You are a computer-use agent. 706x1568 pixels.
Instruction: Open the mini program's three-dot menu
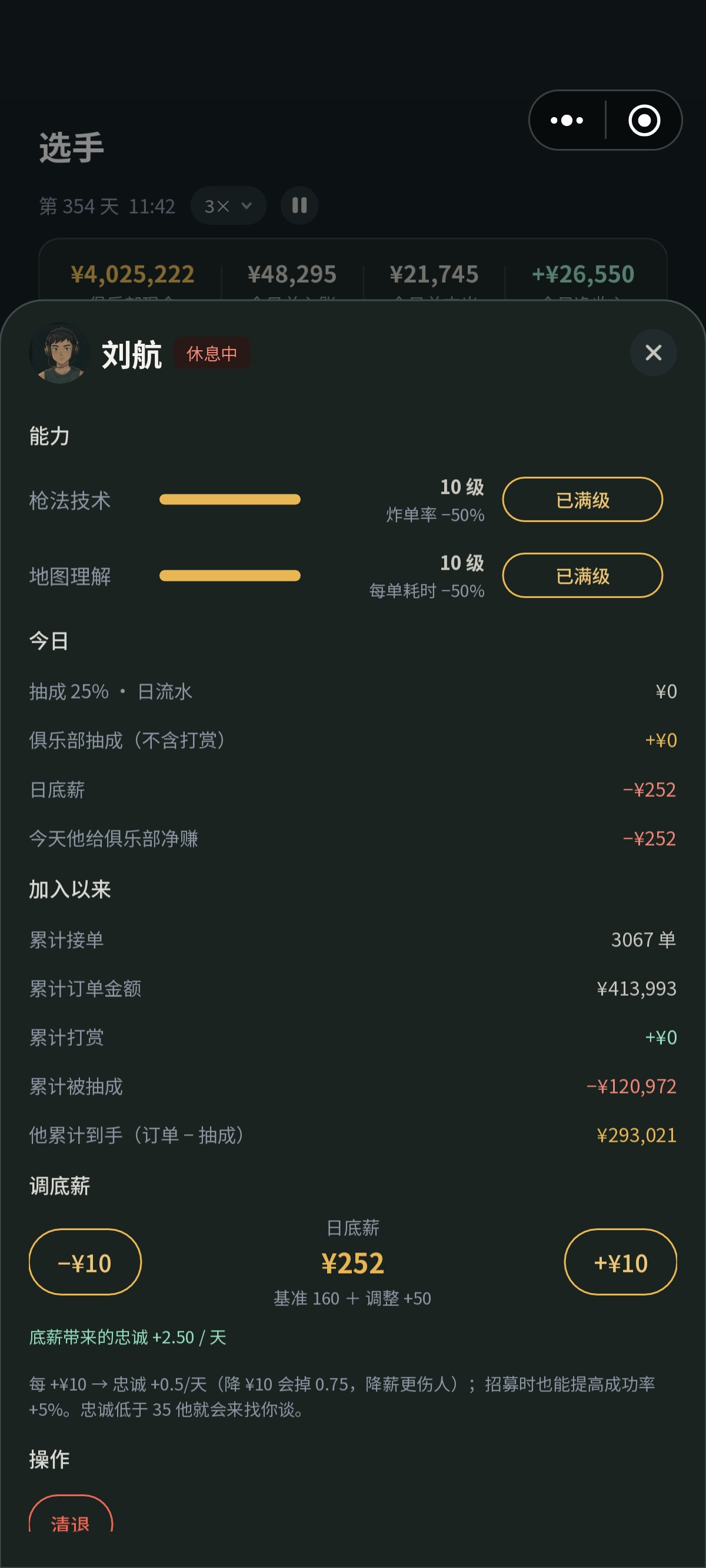tap(567, 120)
